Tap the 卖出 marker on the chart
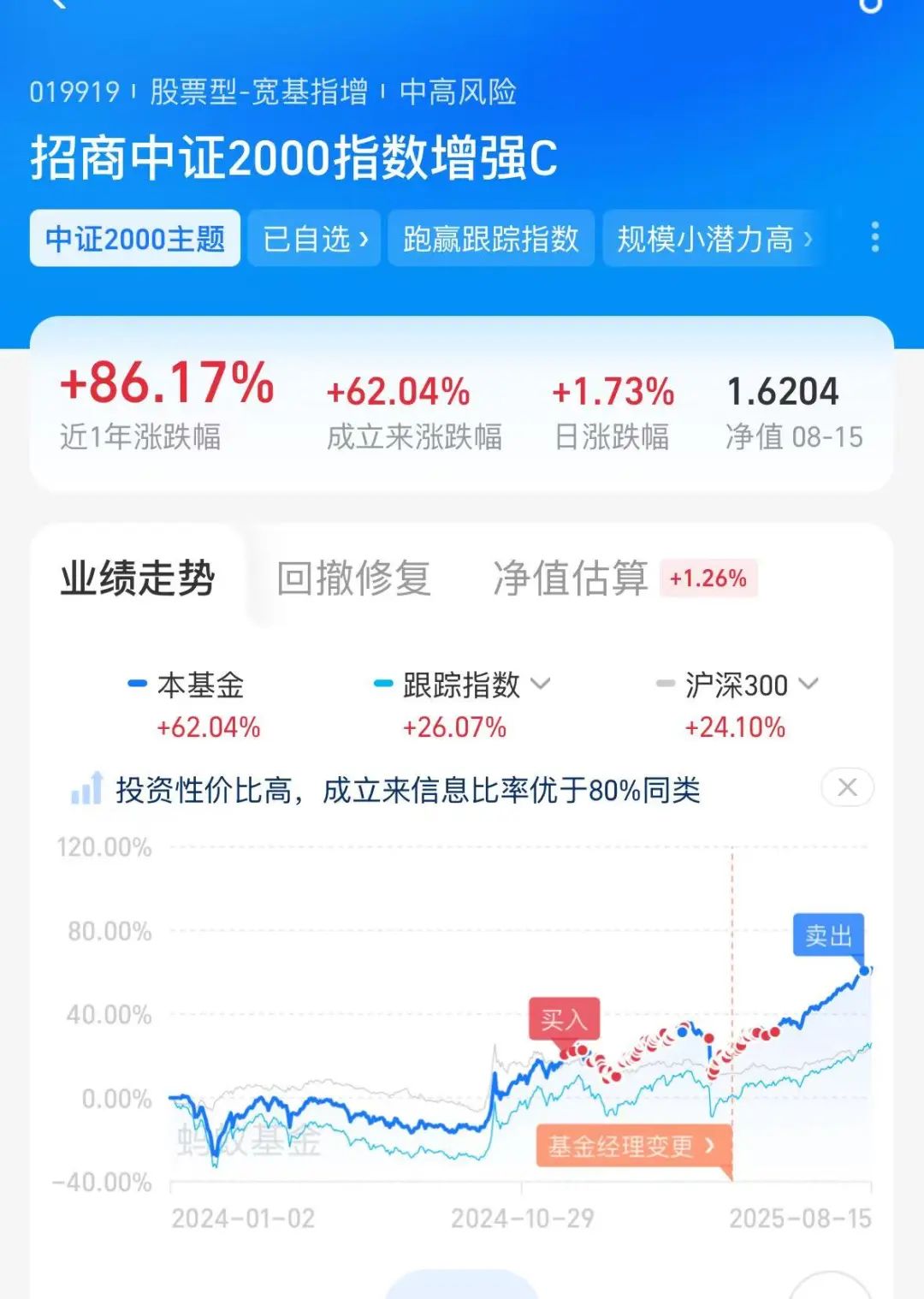This screenshot has height=1299, width=924. coord(828,935)
